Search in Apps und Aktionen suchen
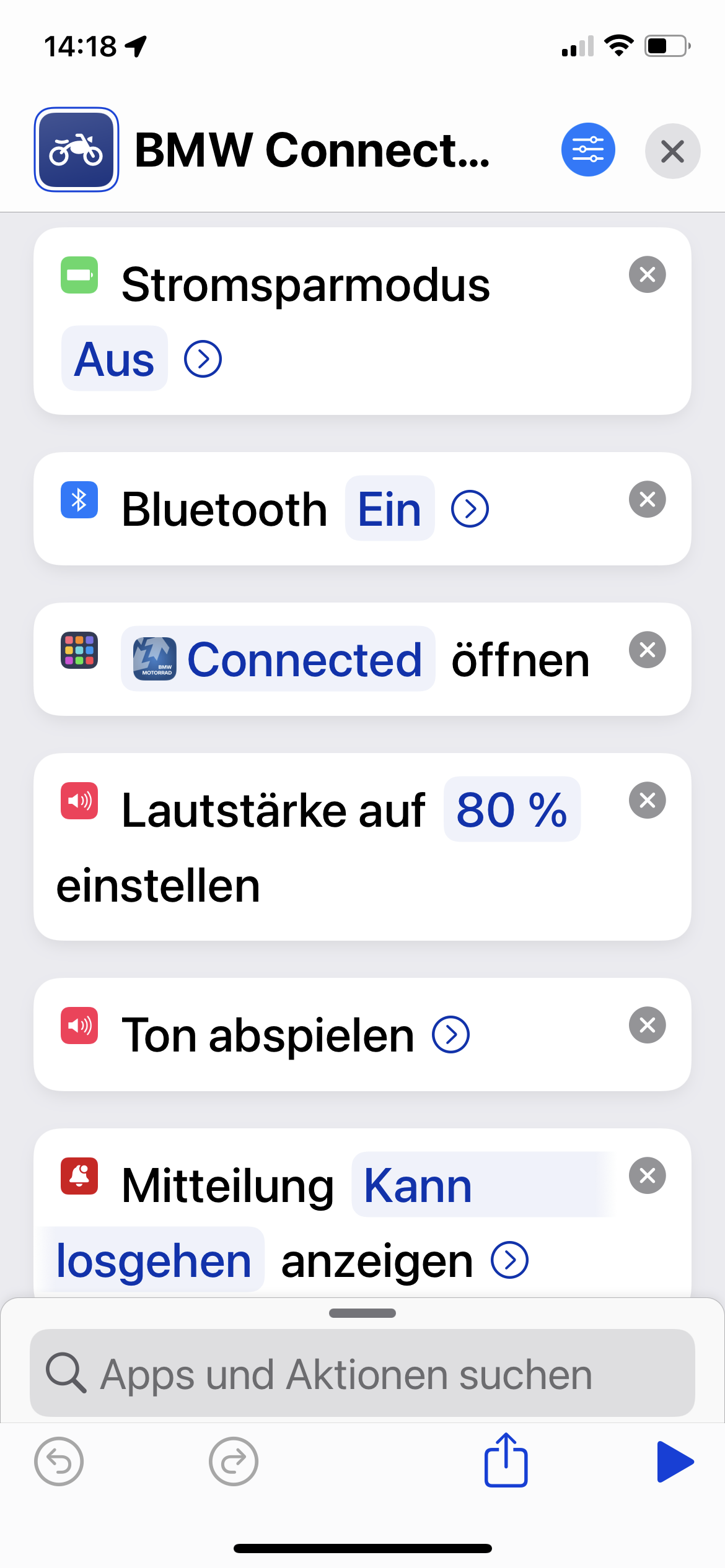 click(x=362, y=1374)
